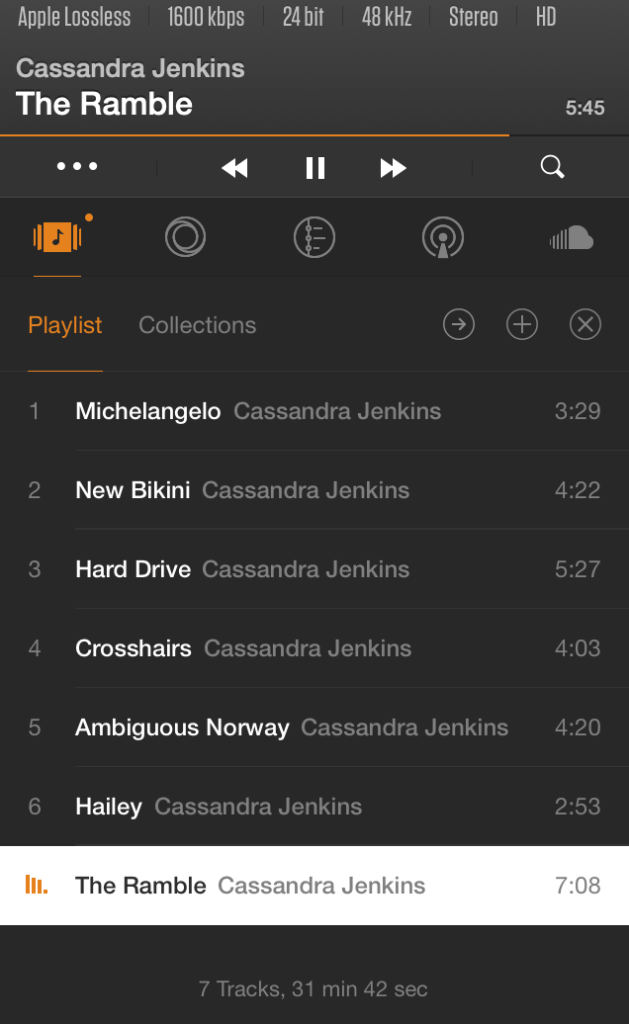Image resolution: width=629 pixels, height=1024 pixels.
Task: Switch to the podcasts tab
Action: tap(442, 238)
